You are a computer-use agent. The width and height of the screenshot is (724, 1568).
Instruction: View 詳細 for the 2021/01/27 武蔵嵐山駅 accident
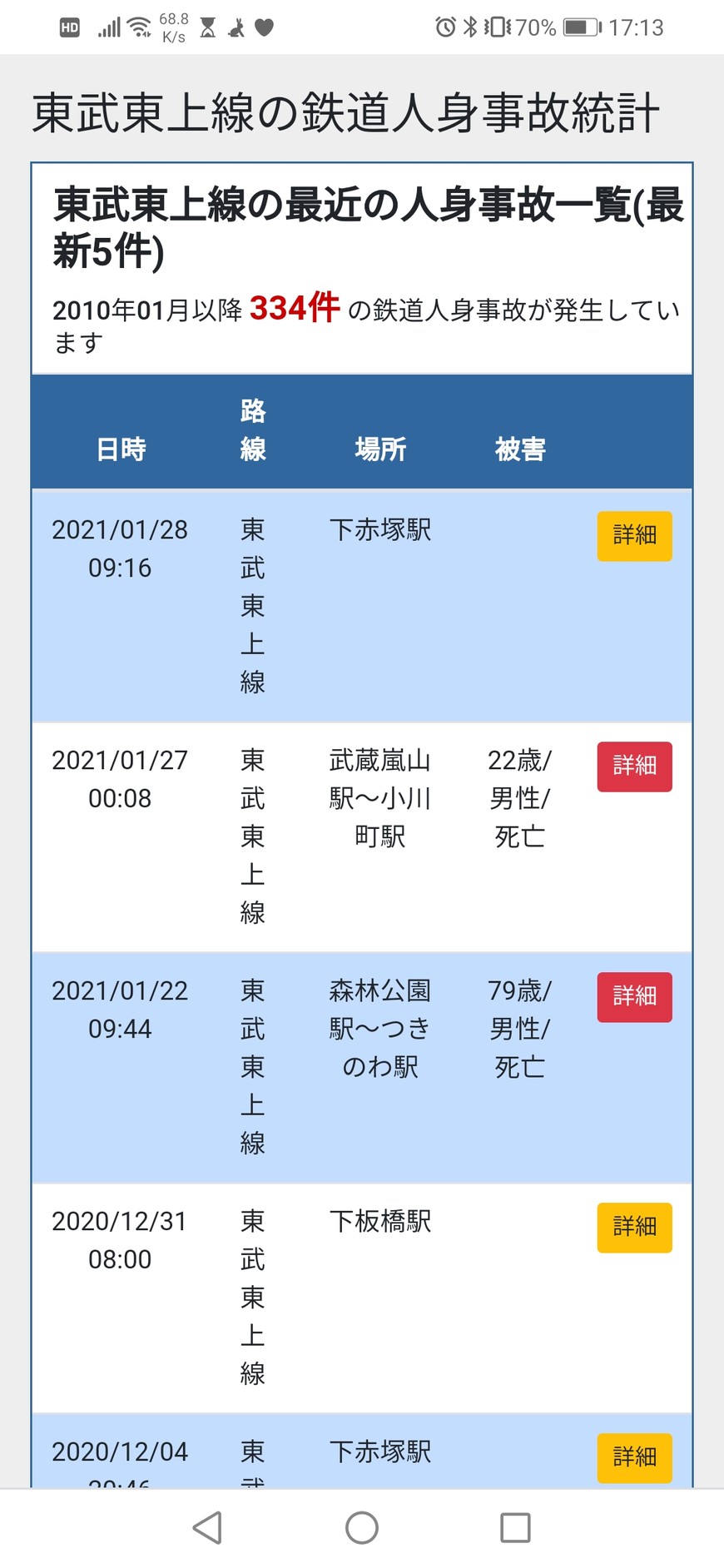point(634,766)
